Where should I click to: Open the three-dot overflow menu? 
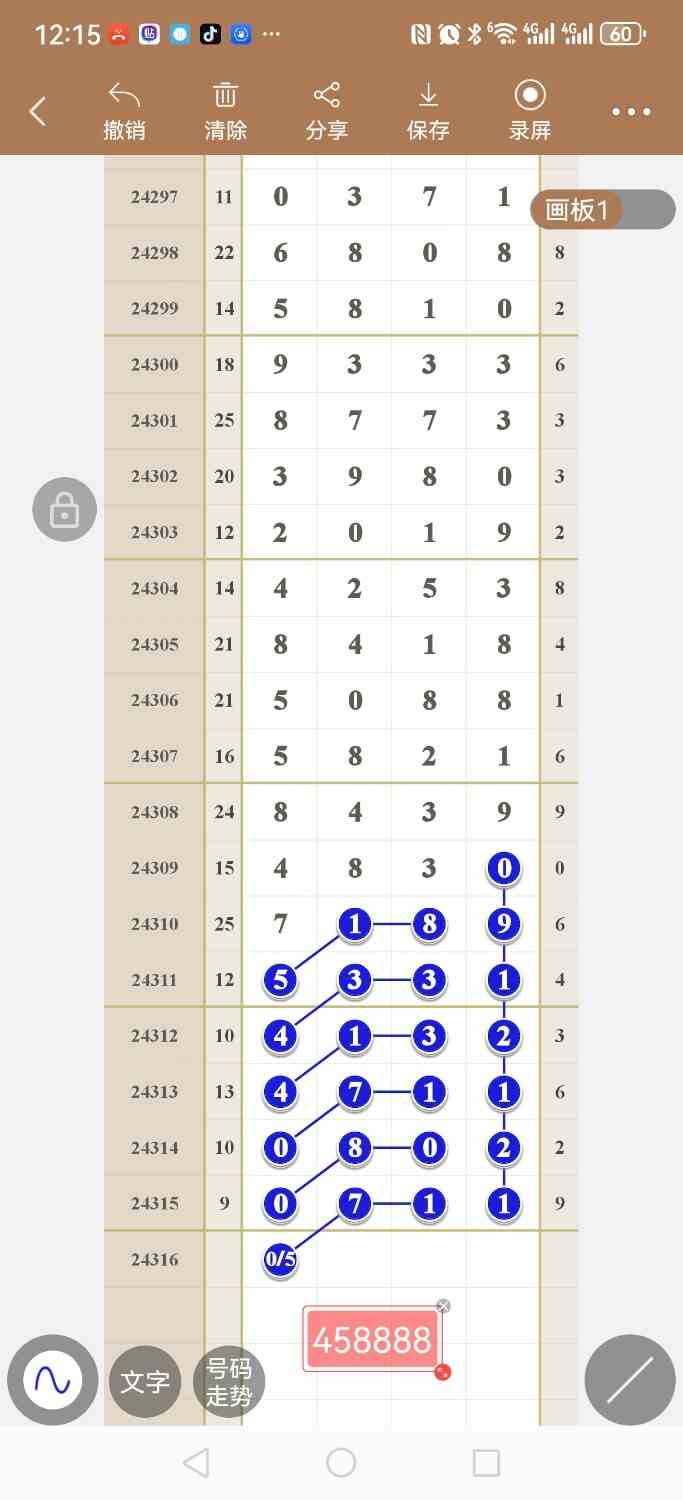coord(631,112)
